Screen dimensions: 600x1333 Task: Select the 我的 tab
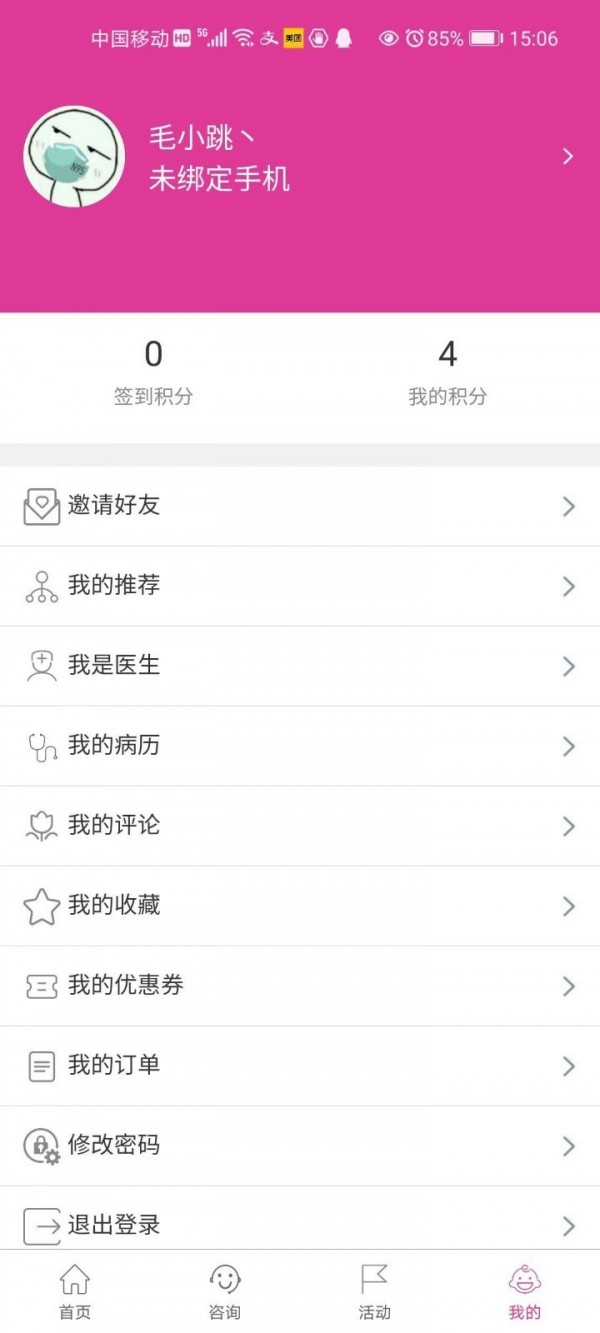(524, 1291)
